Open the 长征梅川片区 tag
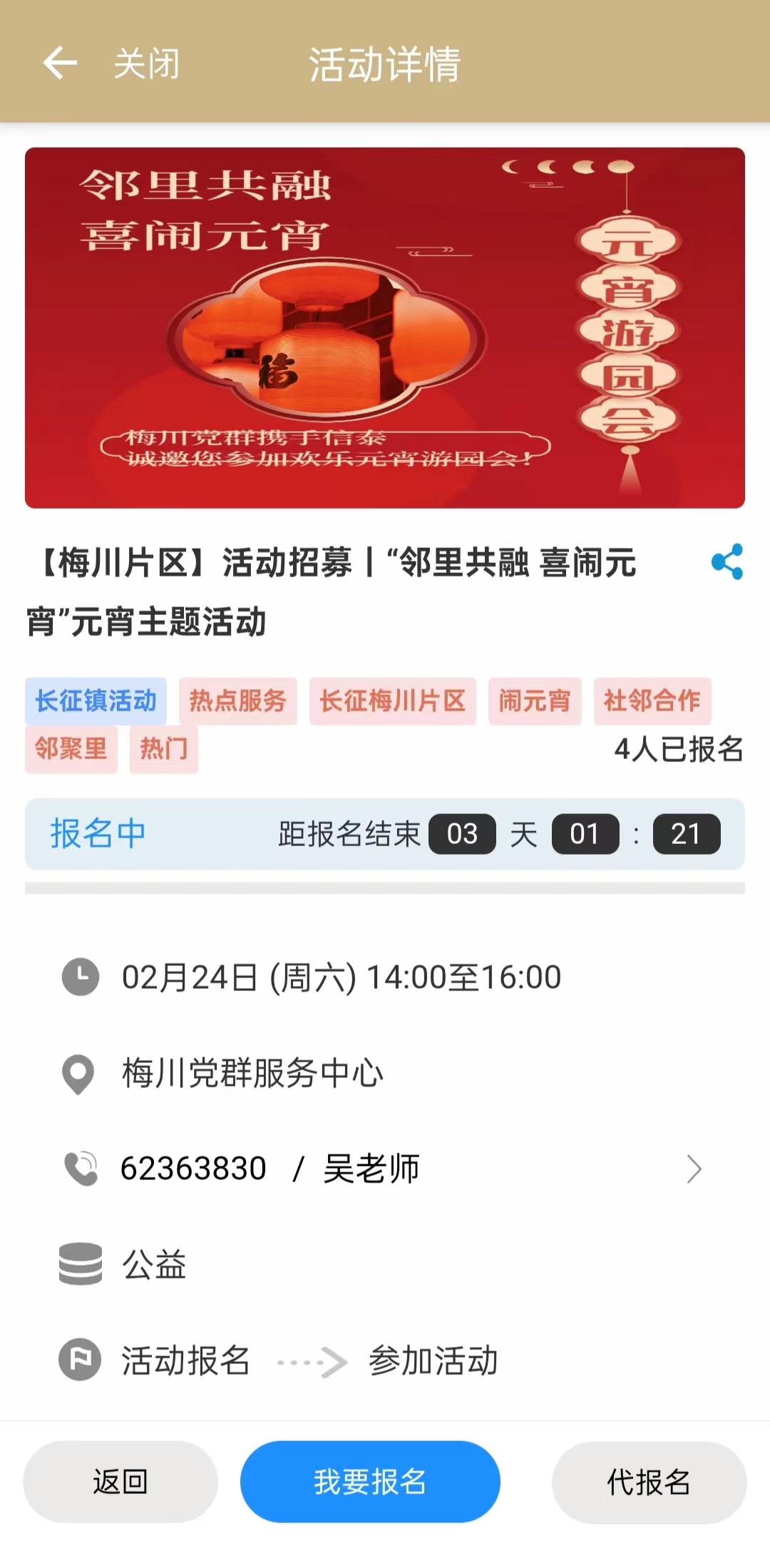The image size is (770, 1568). pyautogui.click(x=392, y=701)
